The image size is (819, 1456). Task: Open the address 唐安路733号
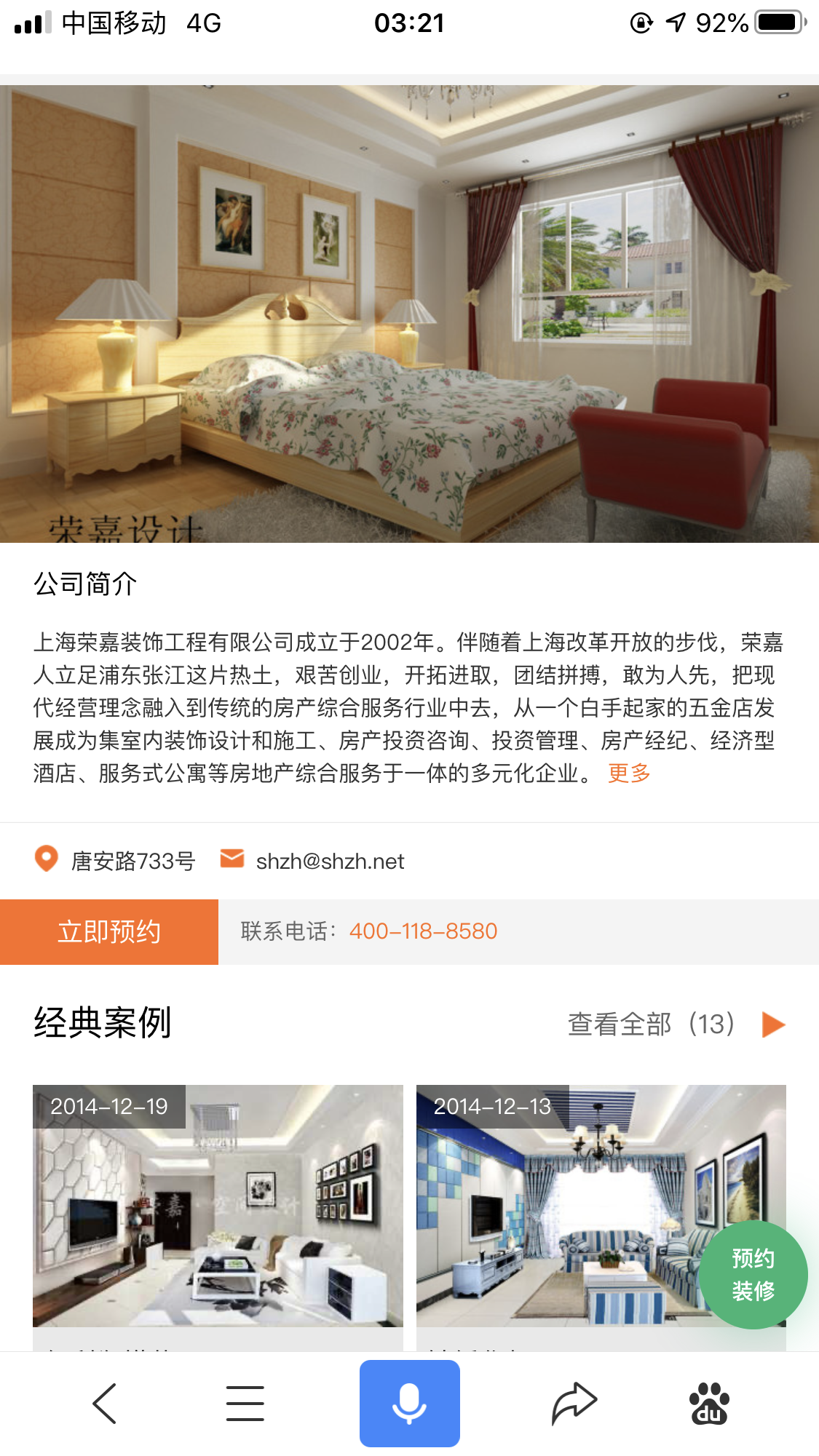coord(132,862)
